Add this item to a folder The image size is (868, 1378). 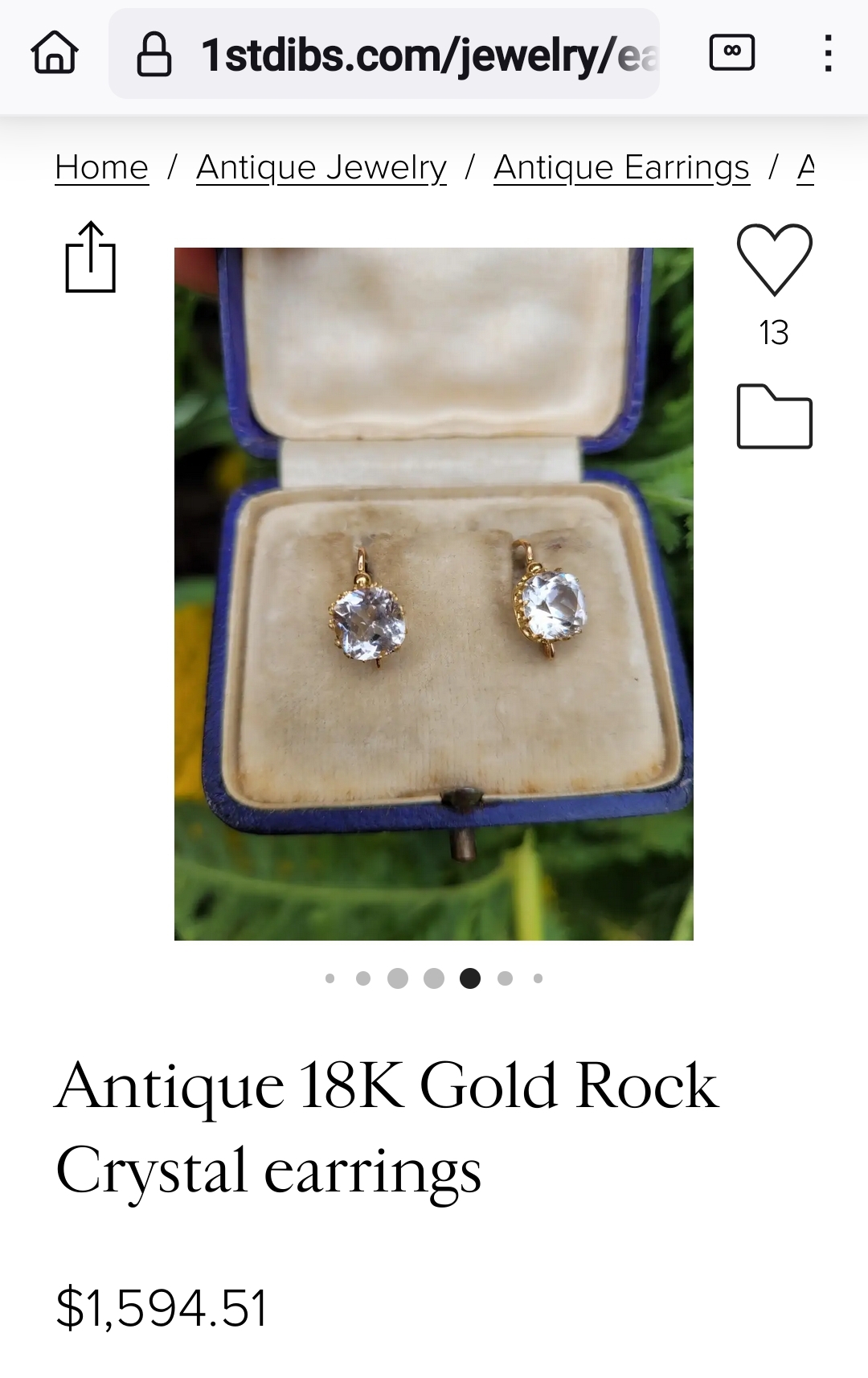774,416
